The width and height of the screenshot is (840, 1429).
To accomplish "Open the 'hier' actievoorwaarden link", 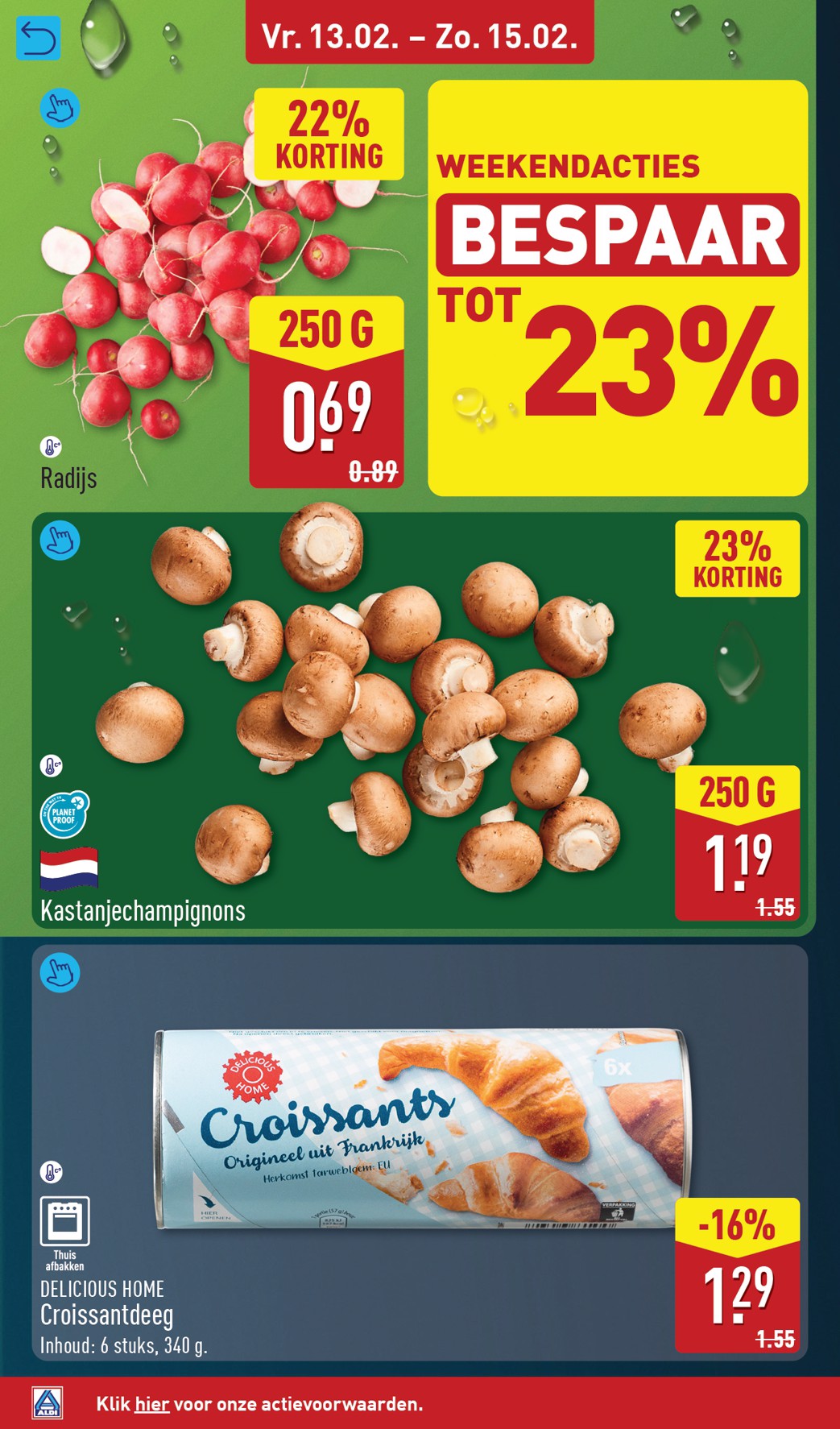I will pos(151,1404).
